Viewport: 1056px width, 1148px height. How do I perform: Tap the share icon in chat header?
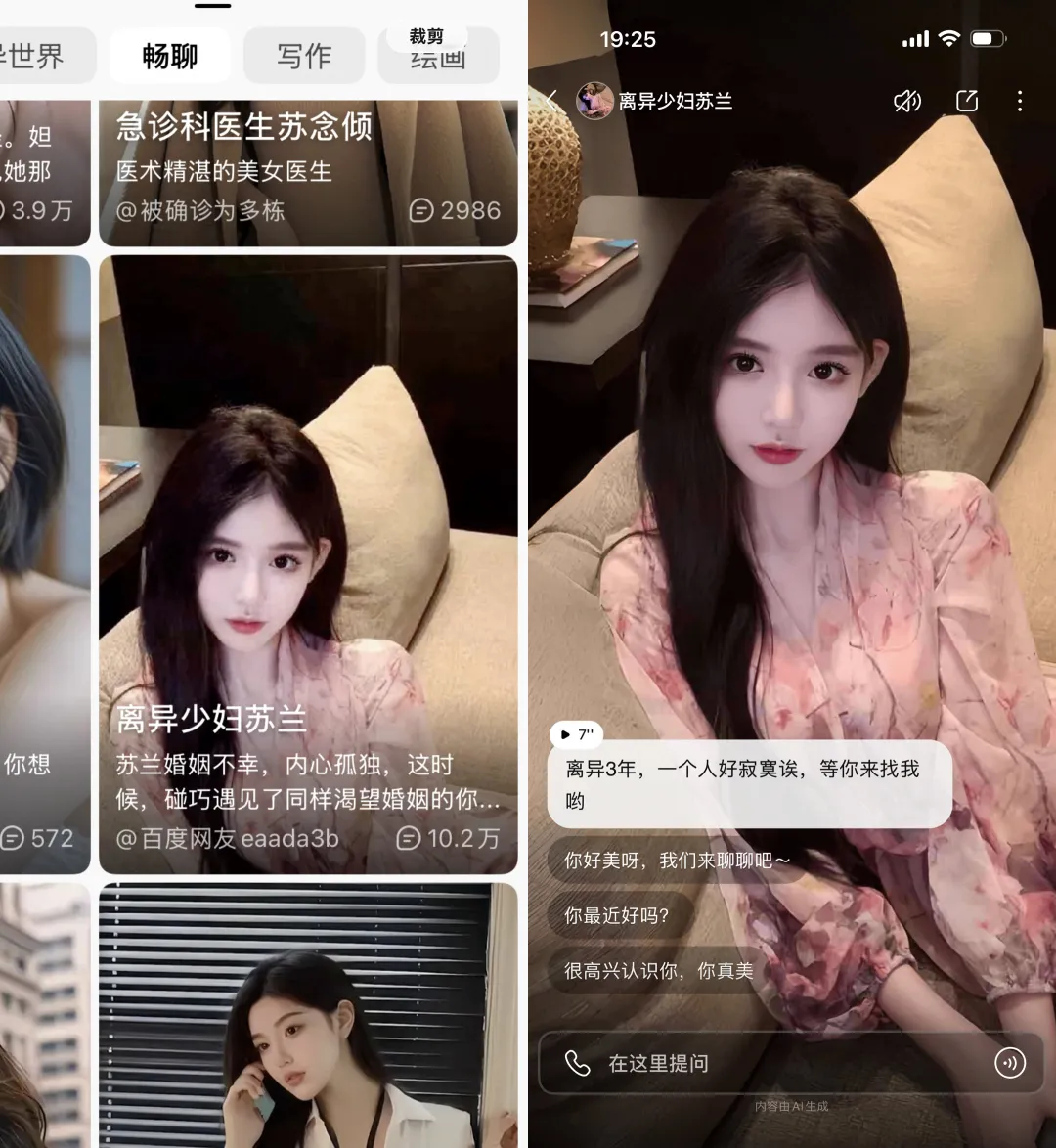click(x=967, y=101)
